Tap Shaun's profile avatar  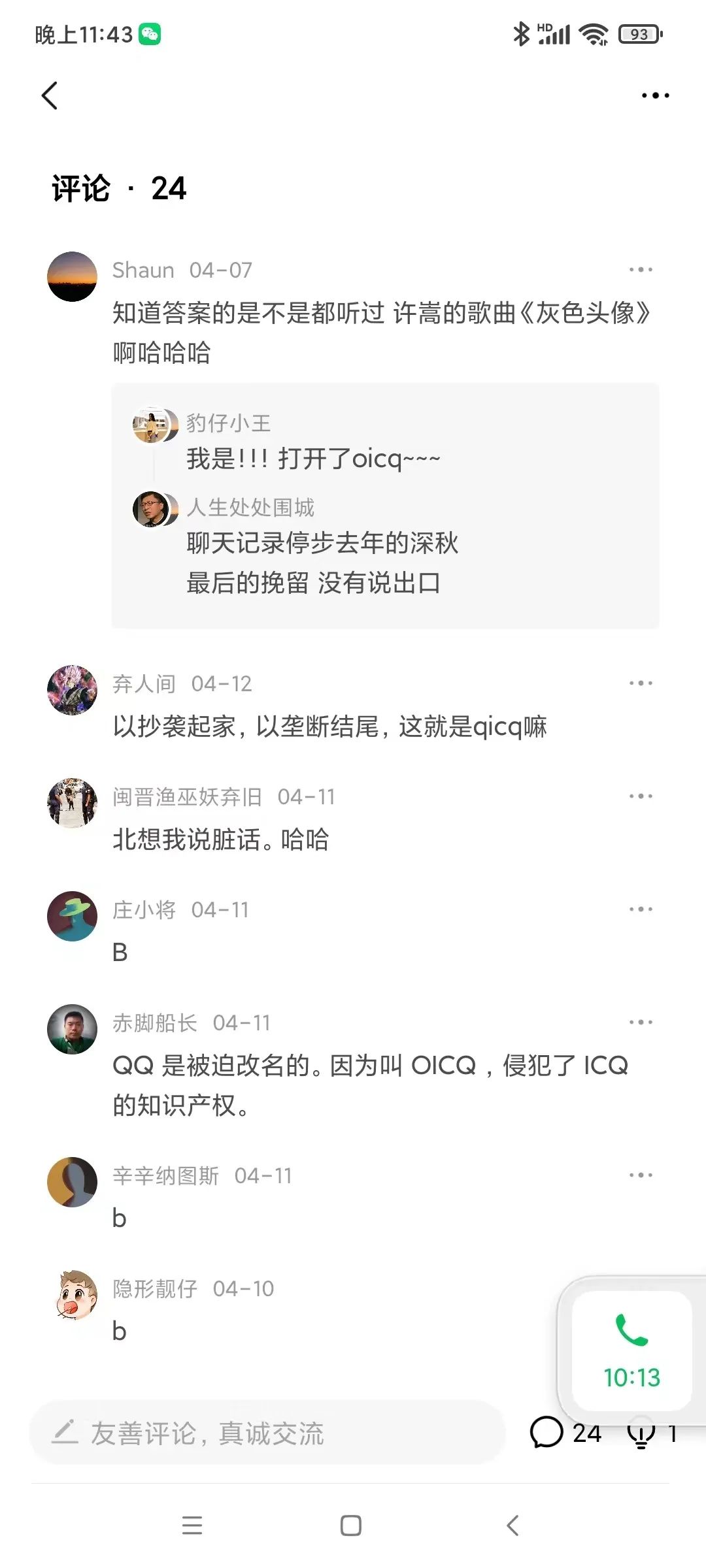point(74,277)
